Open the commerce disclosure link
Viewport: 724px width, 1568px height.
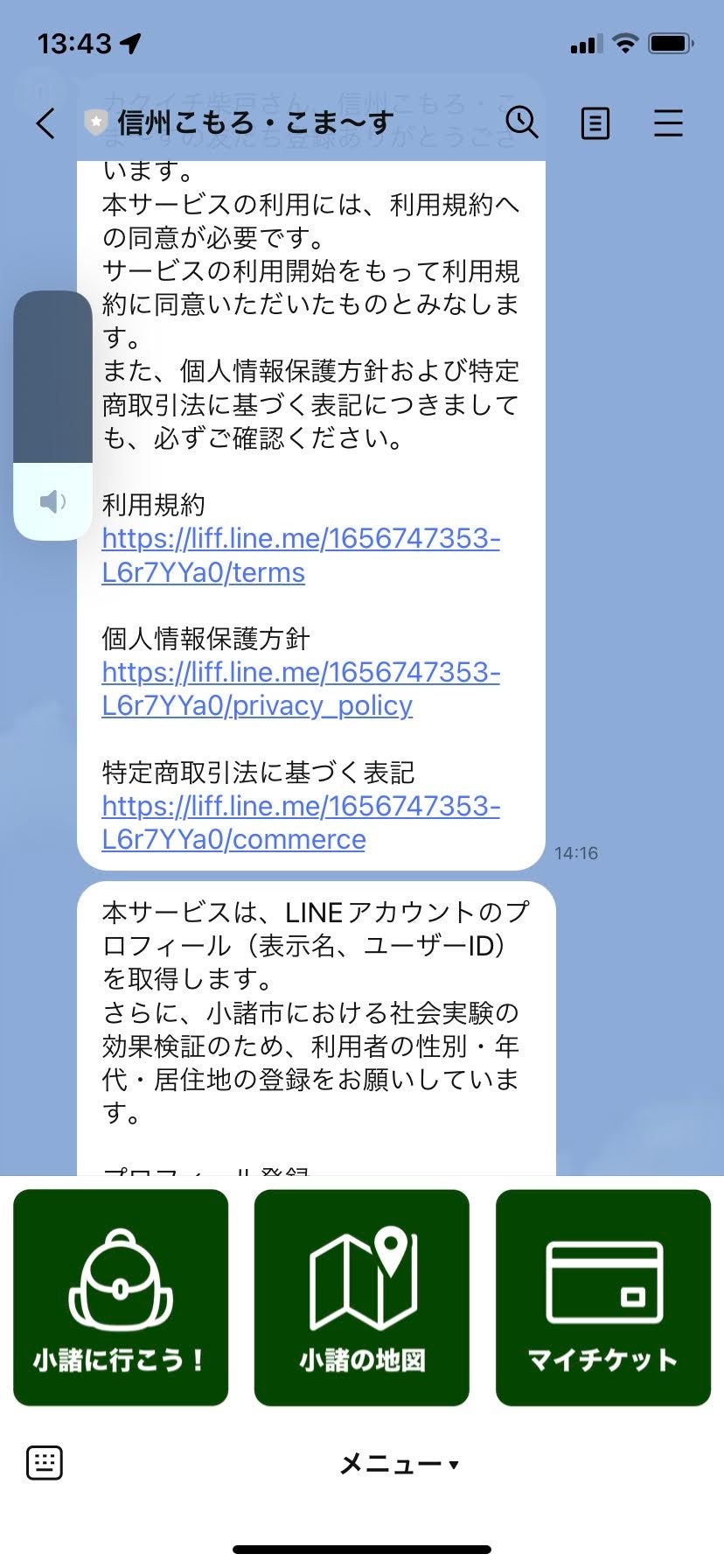300,822
